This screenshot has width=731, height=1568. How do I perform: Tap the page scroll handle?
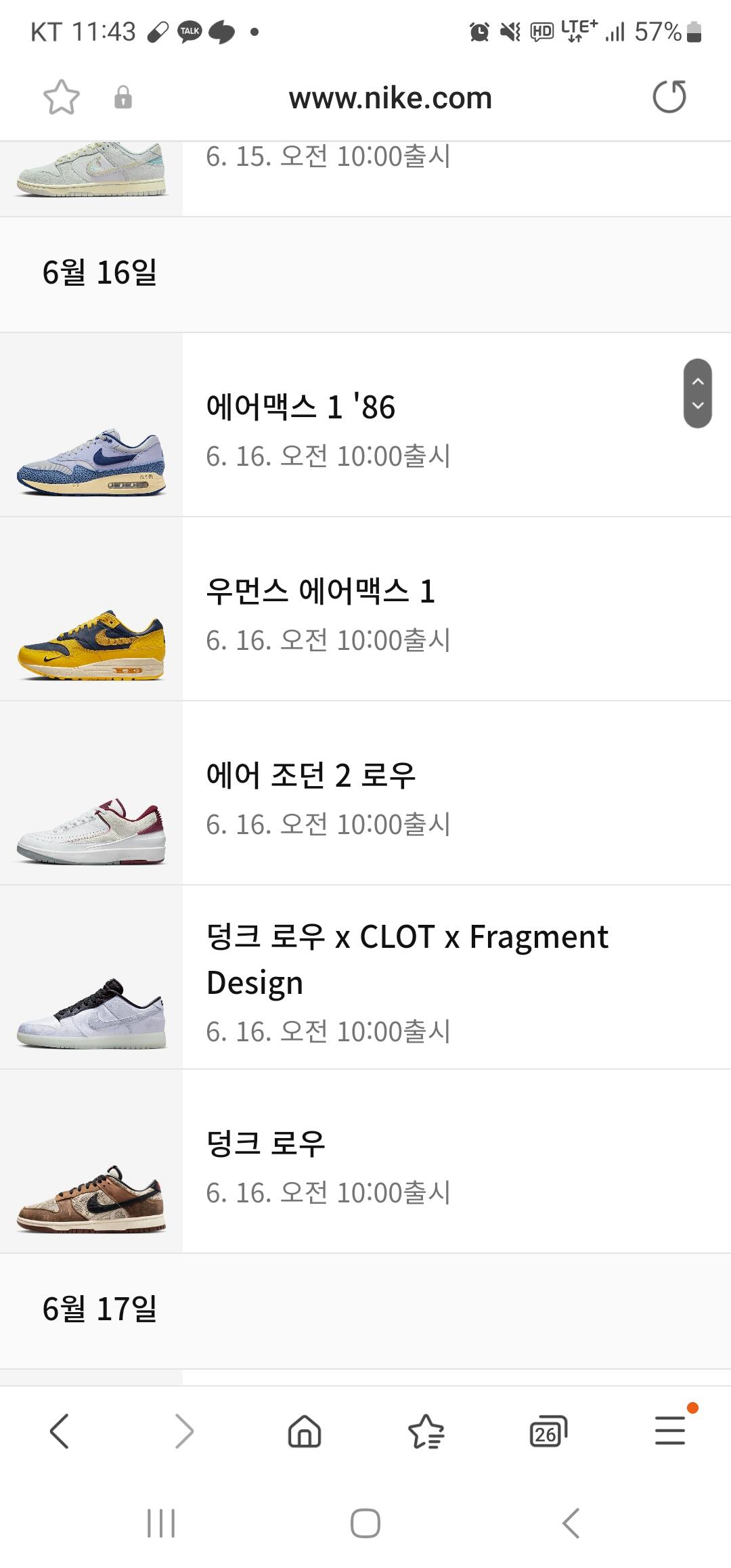coord(697,393)
